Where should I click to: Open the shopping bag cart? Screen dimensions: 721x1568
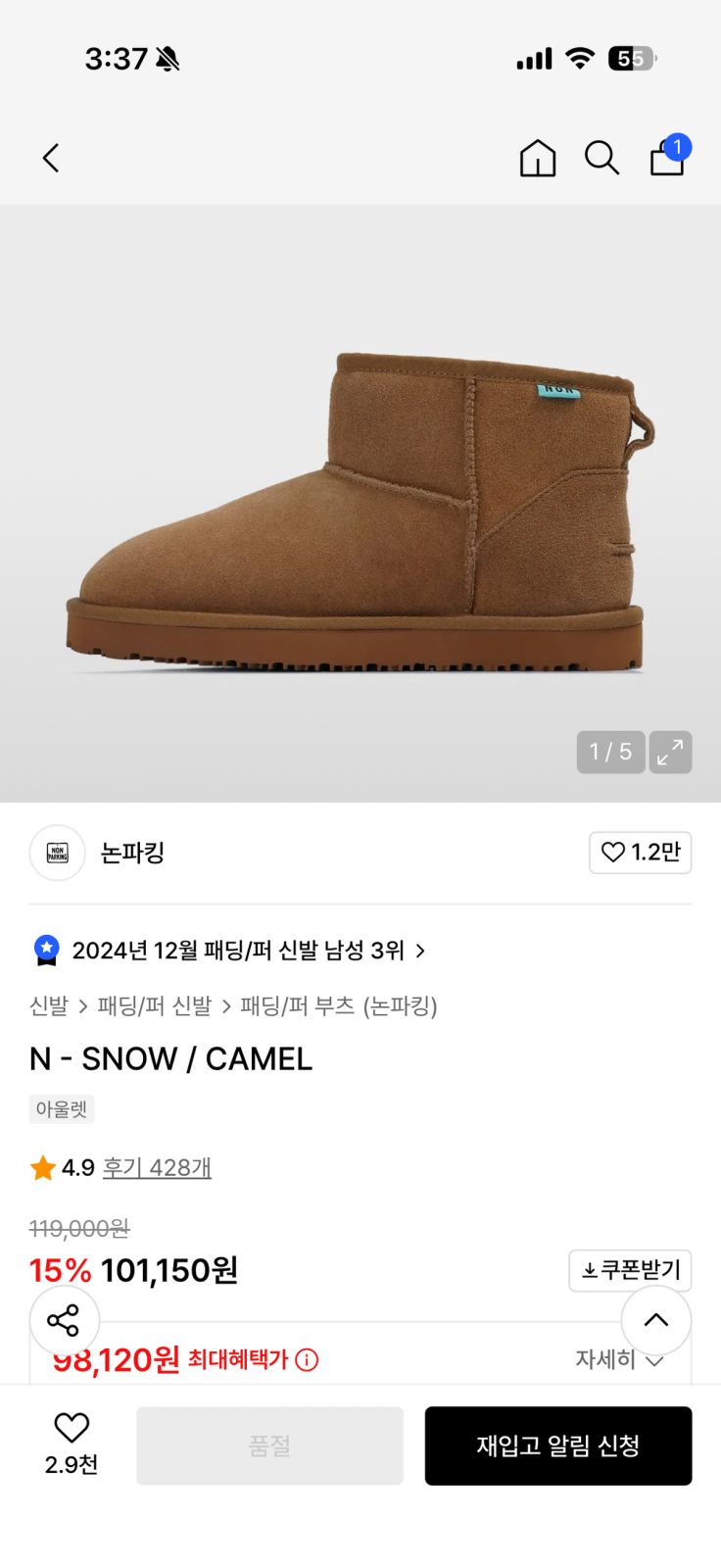point(668,157)
